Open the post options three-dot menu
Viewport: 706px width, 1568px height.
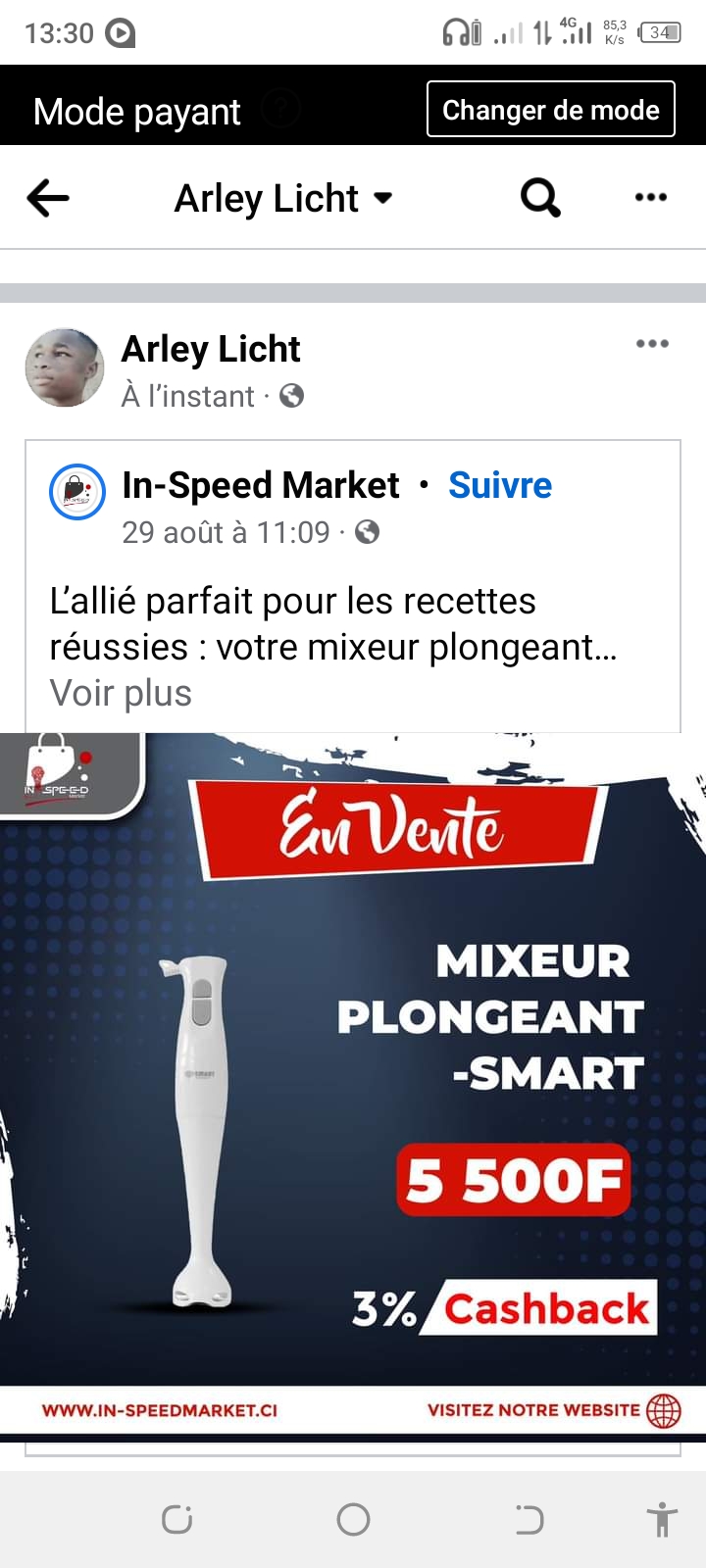652,344
